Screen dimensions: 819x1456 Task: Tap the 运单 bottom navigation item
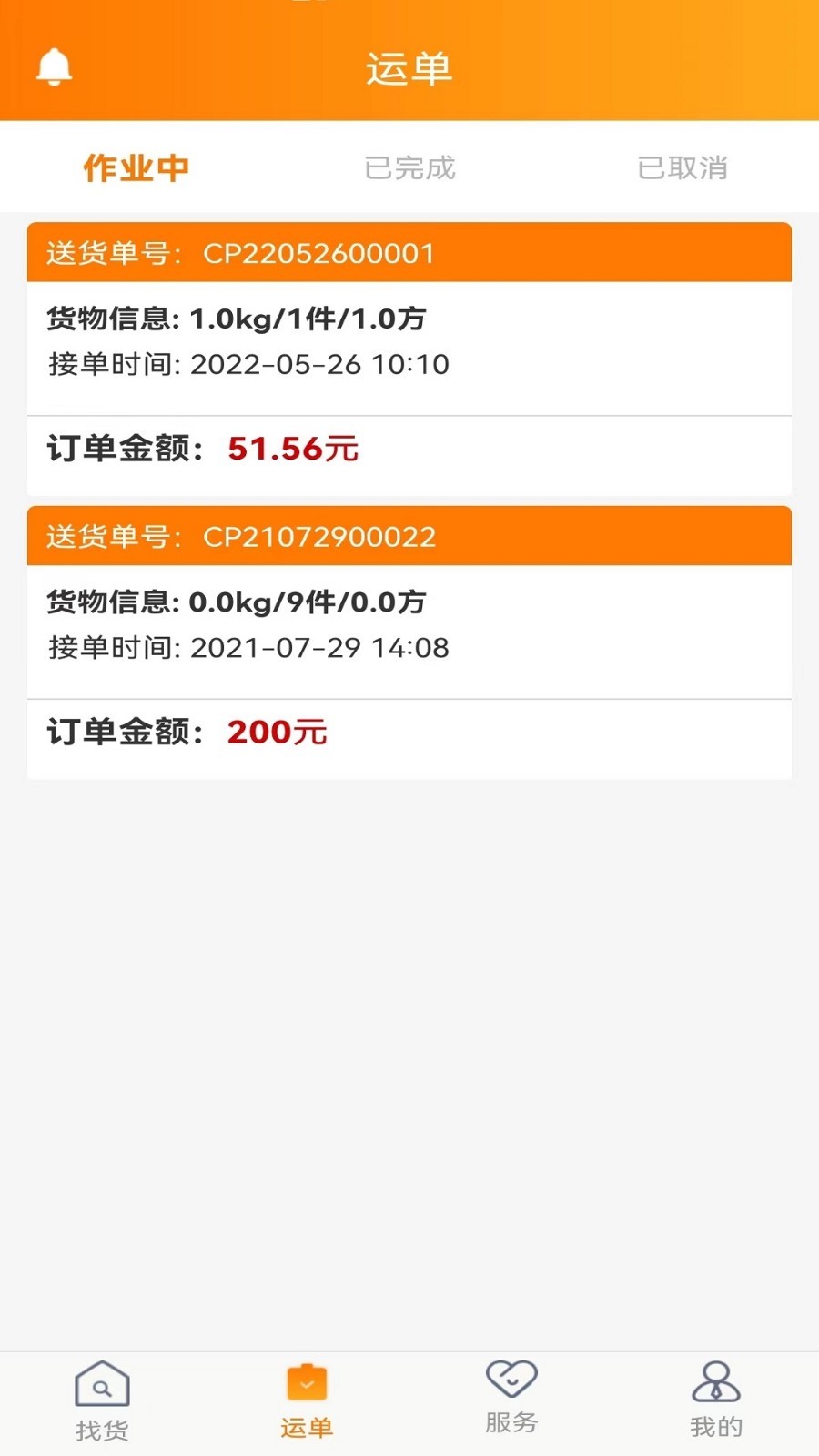click(x=307, y=1401)
